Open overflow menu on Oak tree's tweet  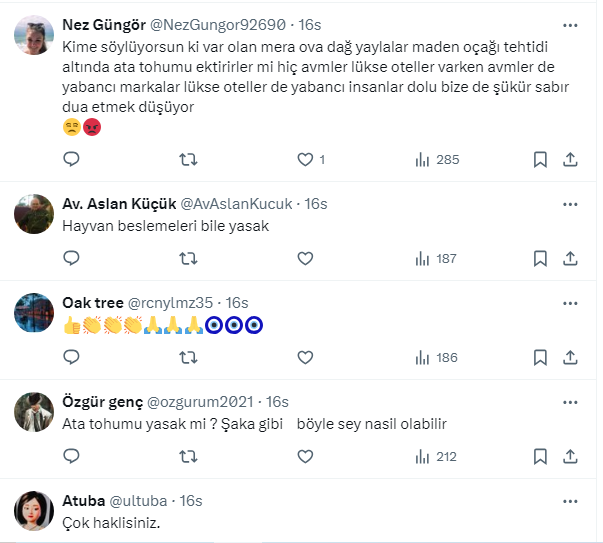[569, 302]
